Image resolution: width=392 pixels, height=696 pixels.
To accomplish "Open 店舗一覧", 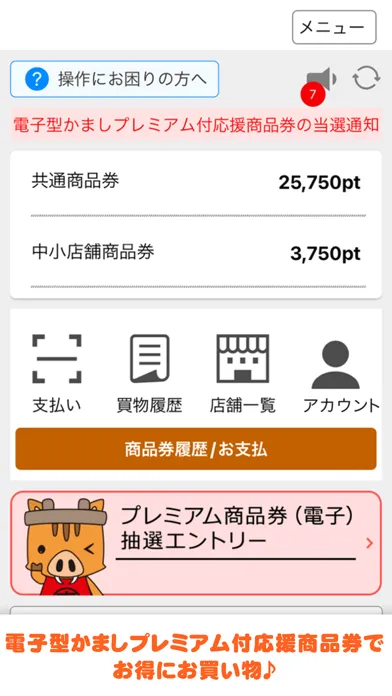I will [242, 374].
